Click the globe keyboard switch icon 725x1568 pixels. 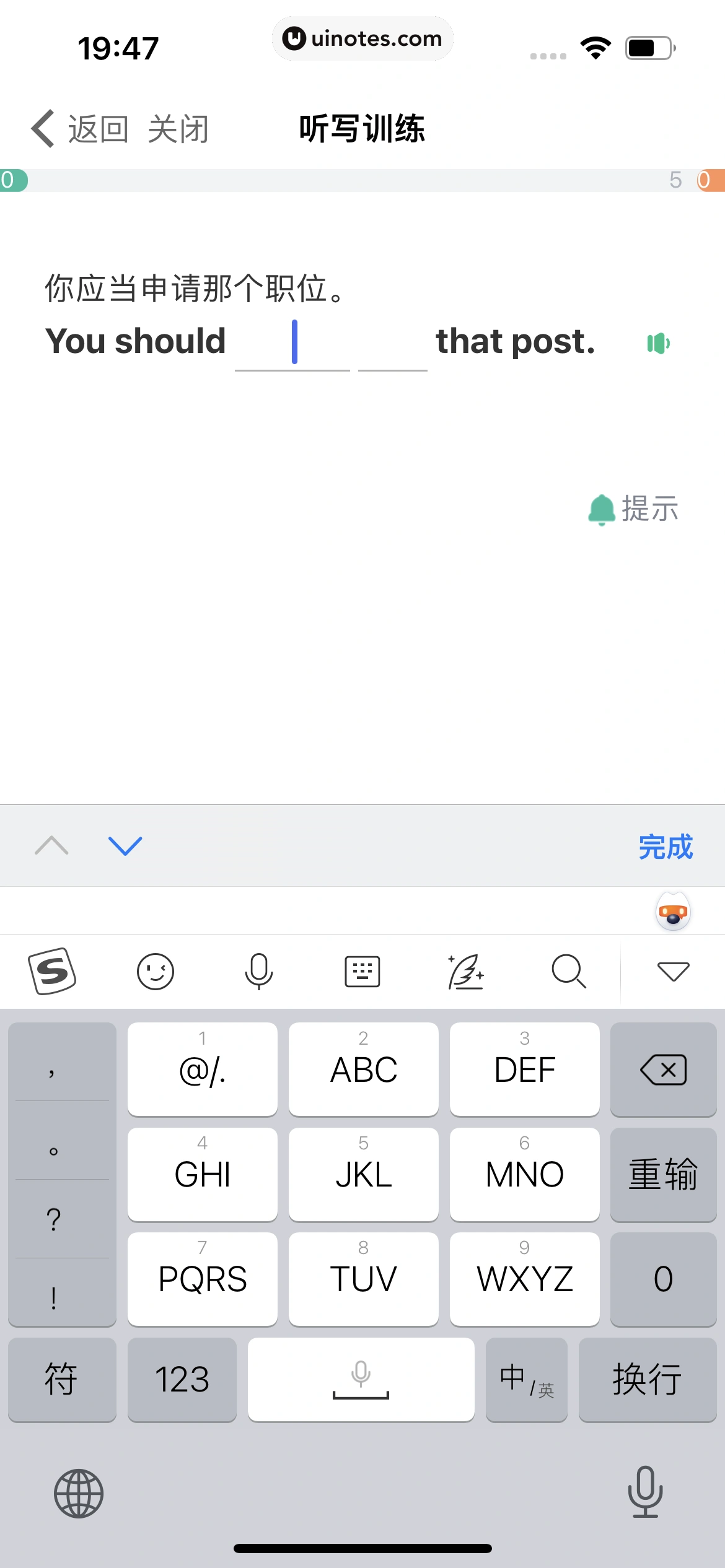point(79,1493)
